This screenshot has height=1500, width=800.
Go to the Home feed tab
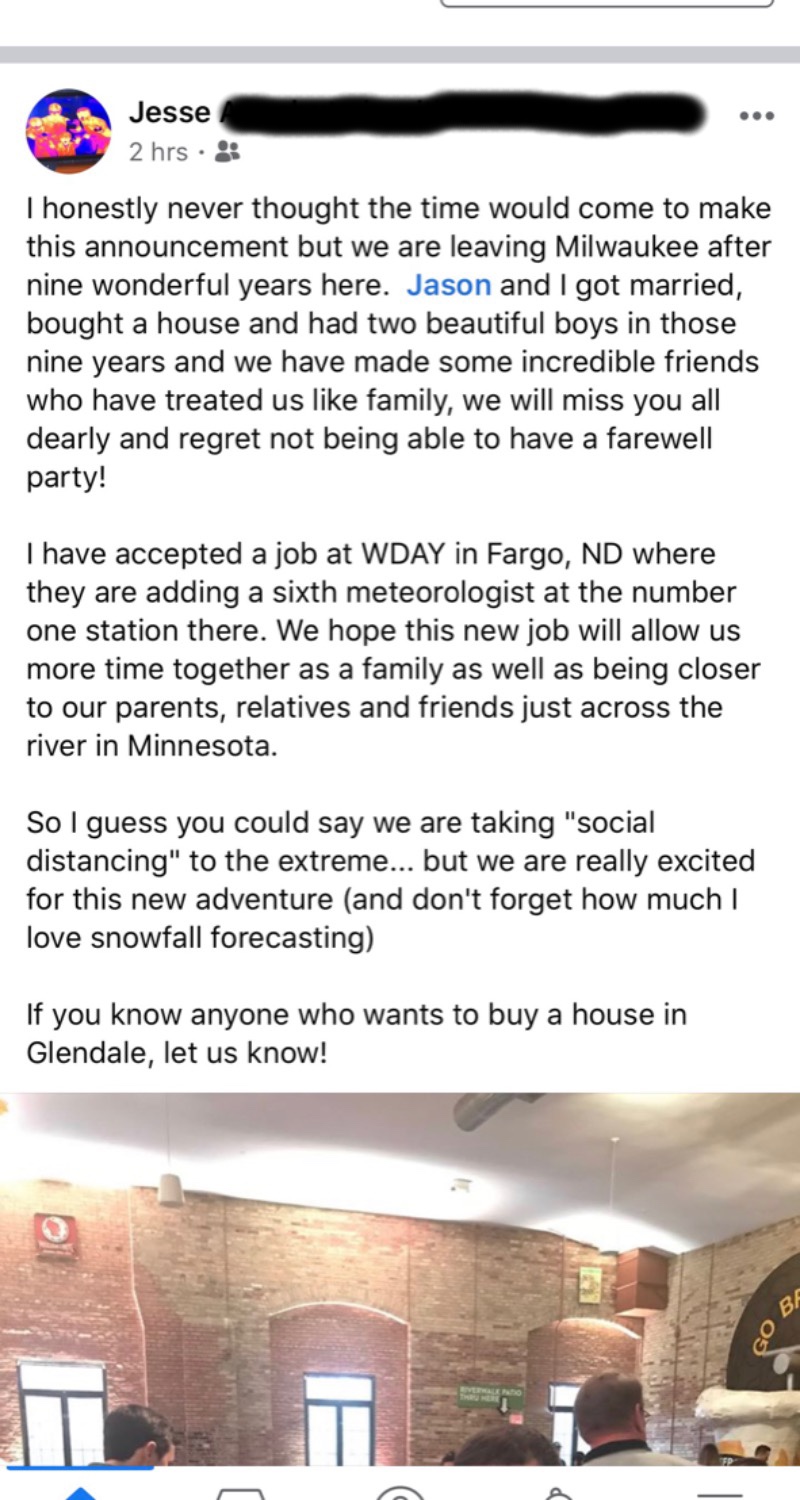(80, 1490)
